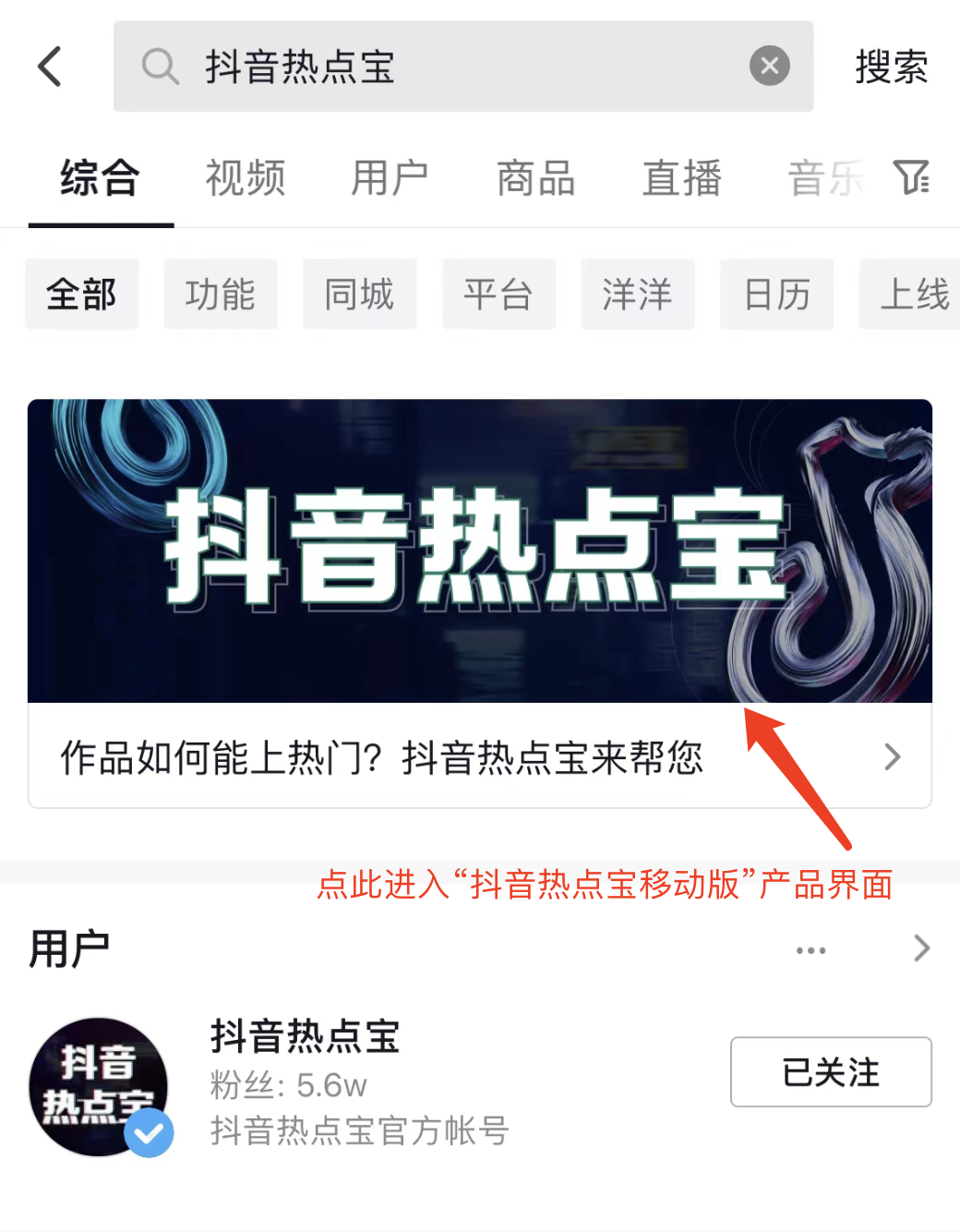Open the search filter icon
960x1232 pixels.
[911, 177]
